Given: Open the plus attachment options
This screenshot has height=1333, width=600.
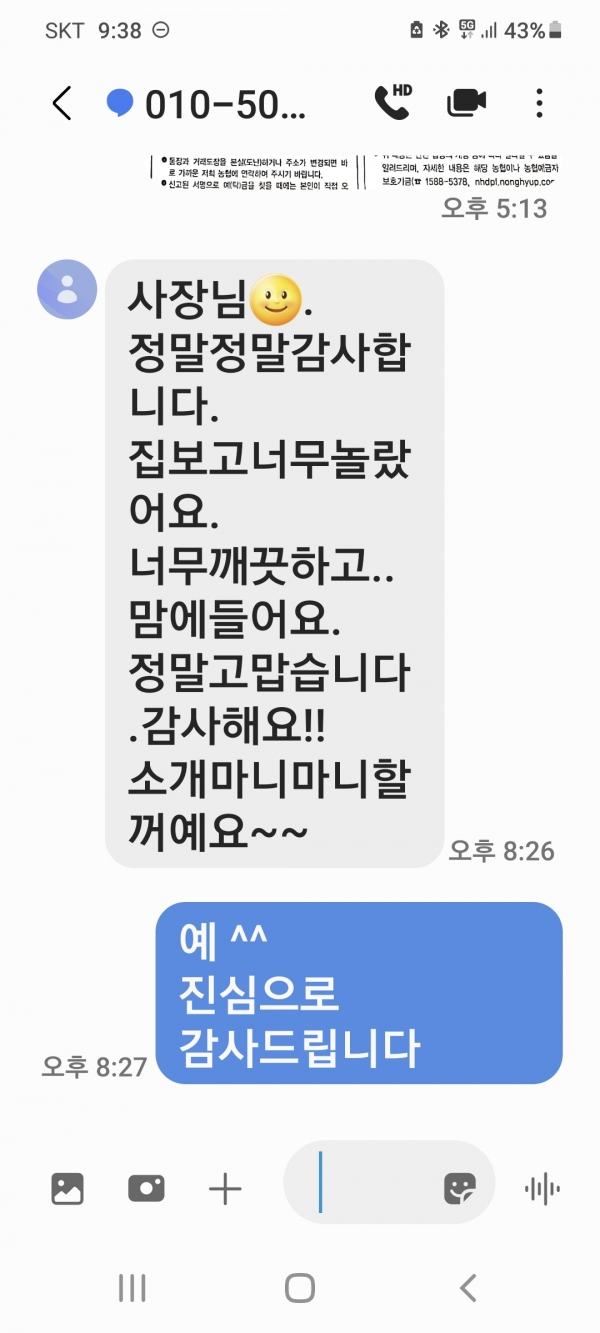Looking at the screenshot, I should [225, 1188].
